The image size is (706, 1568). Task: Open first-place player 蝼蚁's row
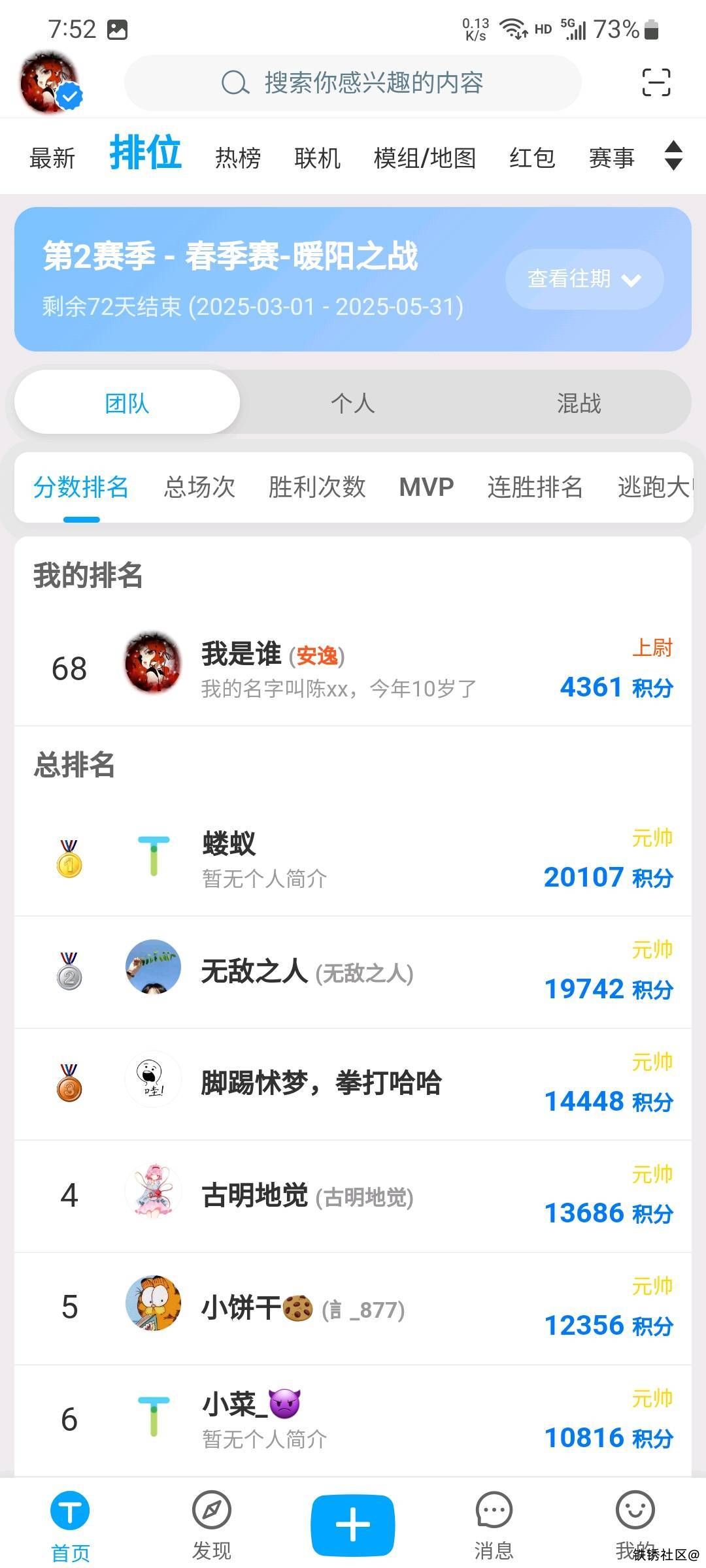(x=353, y=858)
